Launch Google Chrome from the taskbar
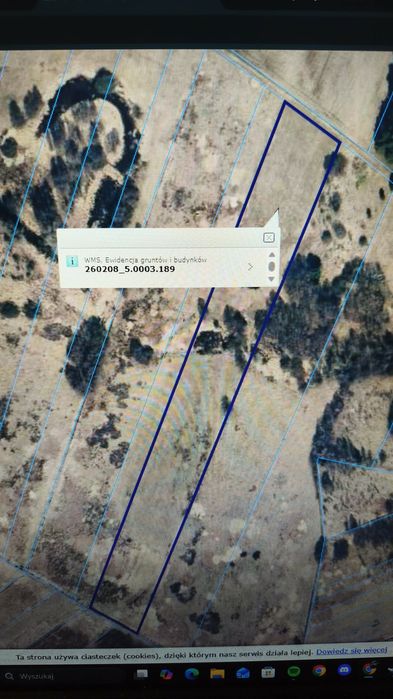Image resolution: width=393 pixels, height=699 pixels. (319, 671)
